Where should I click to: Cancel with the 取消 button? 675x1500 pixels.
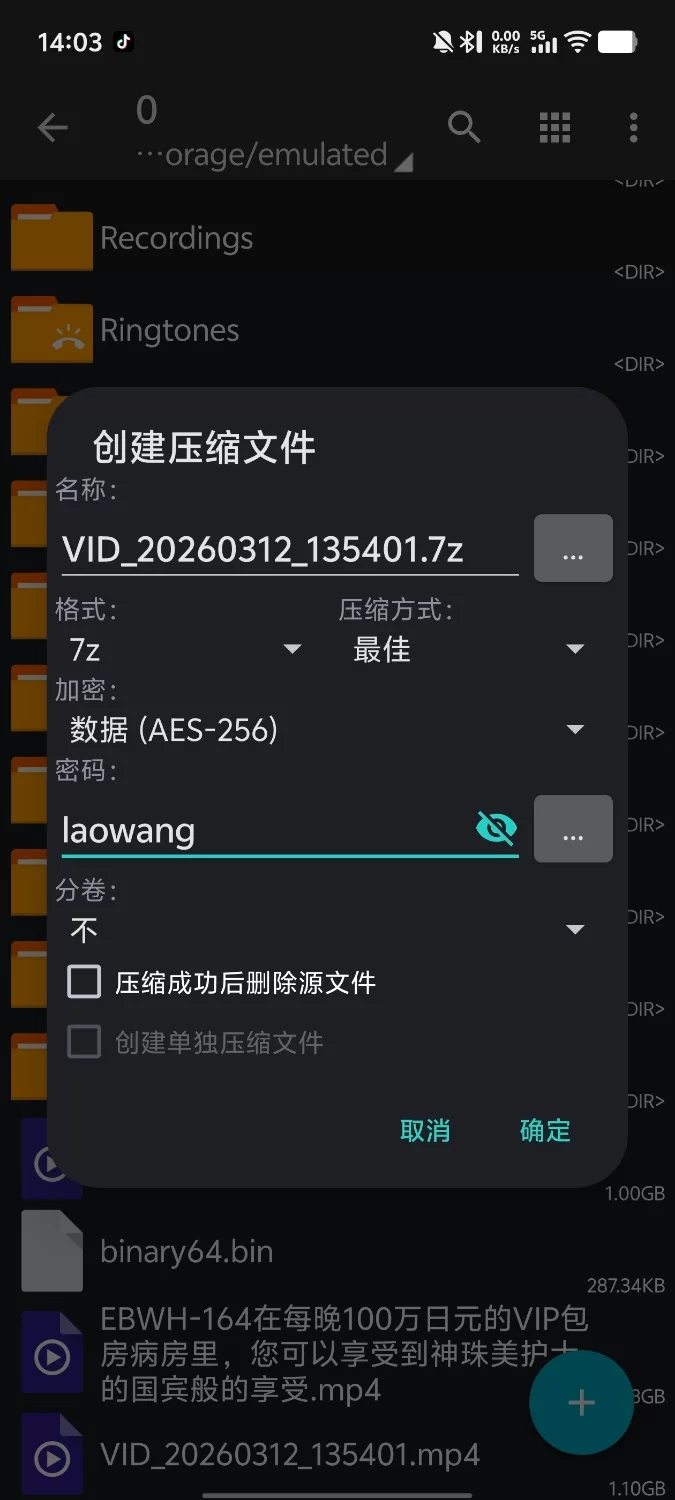[x=425, y=1131]
